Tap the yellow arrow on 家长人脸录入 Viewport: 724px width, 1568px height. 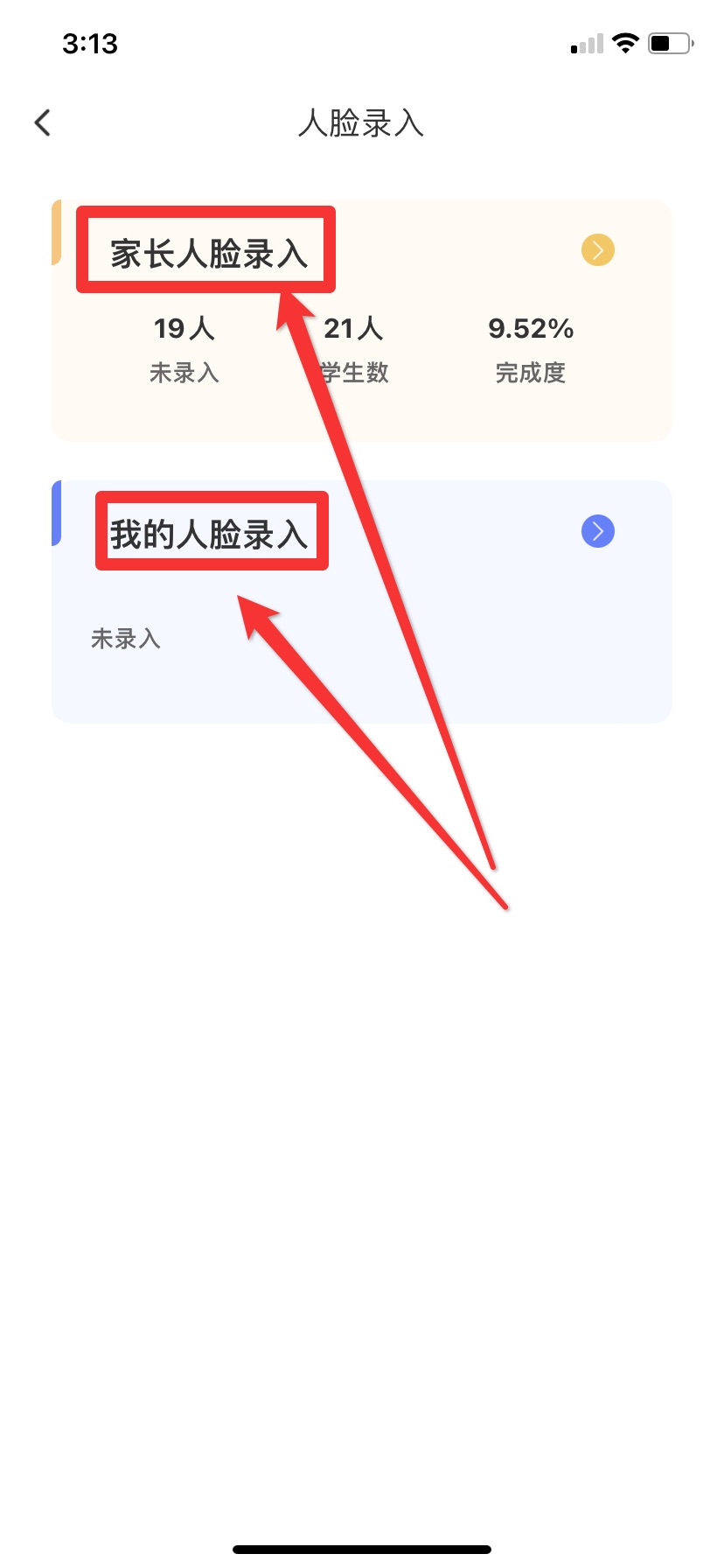[598, 250]
